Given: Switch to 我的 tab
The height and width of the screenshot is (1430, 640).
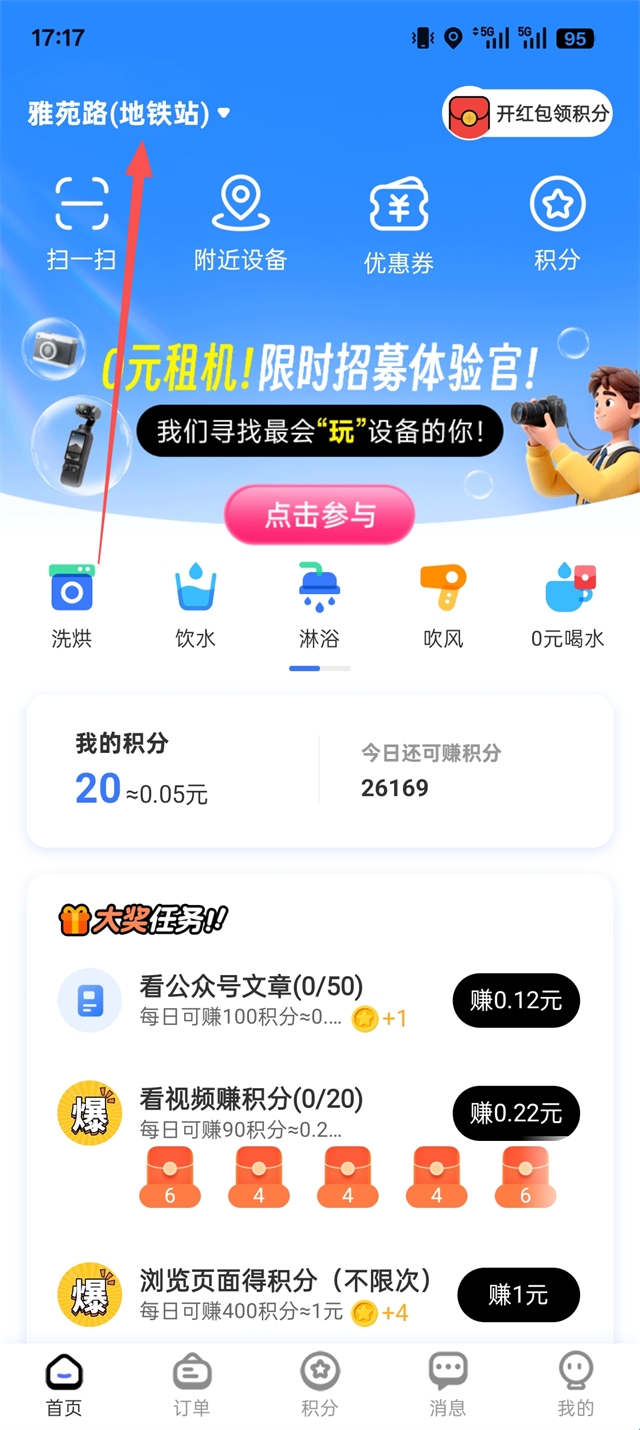Looking at the screenshot, I should (575, 1386).
